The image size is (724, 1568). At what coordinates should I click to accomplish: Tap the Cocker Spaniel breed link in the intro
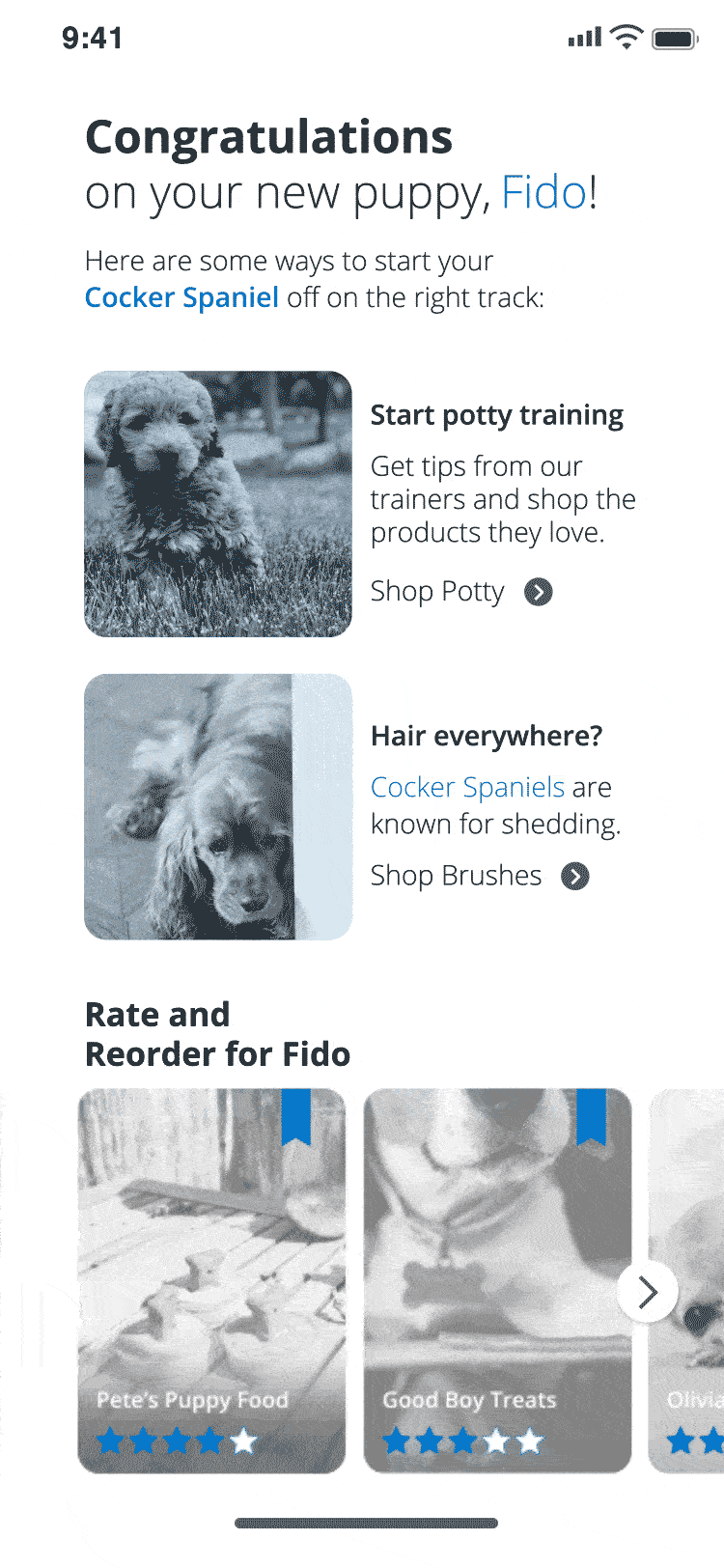(181, 297)
